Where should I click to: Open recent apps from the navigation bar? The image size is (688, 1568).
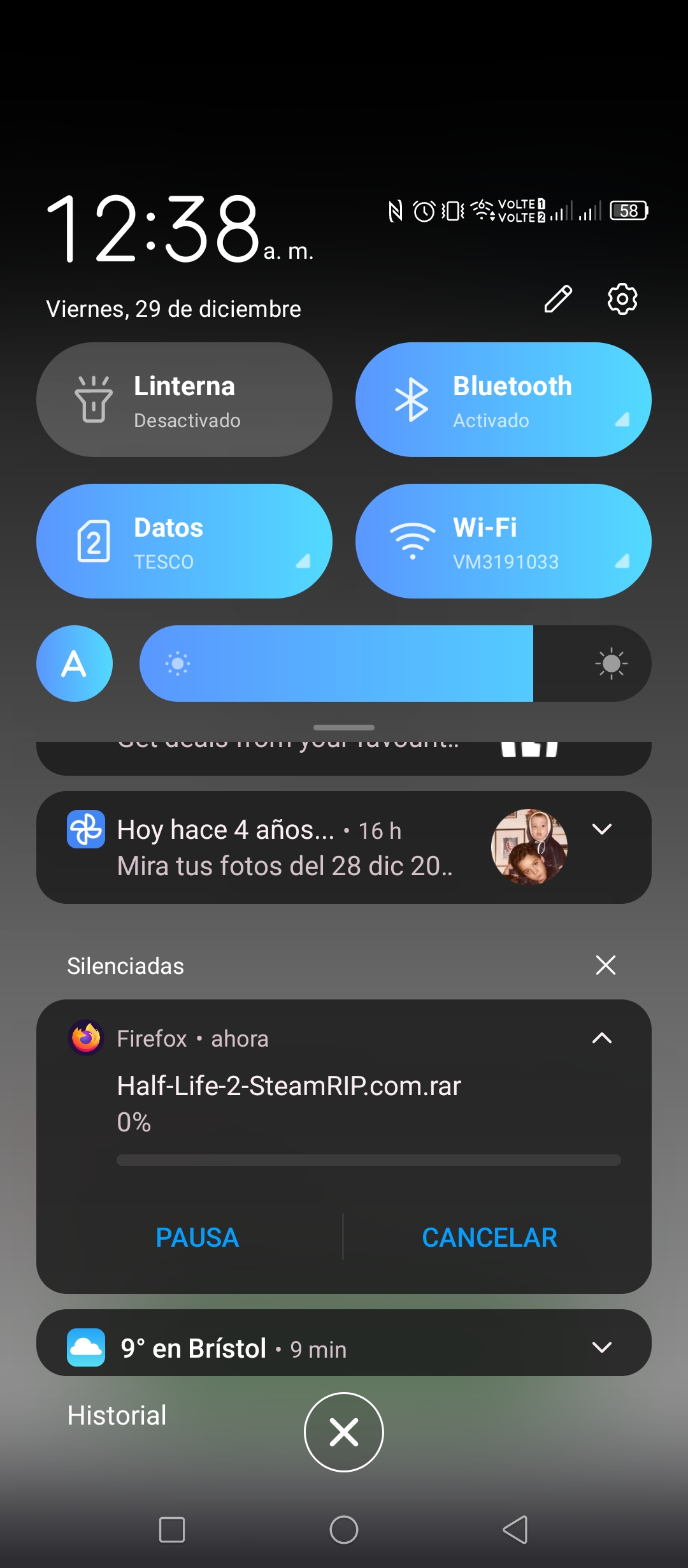(172, 1530)
